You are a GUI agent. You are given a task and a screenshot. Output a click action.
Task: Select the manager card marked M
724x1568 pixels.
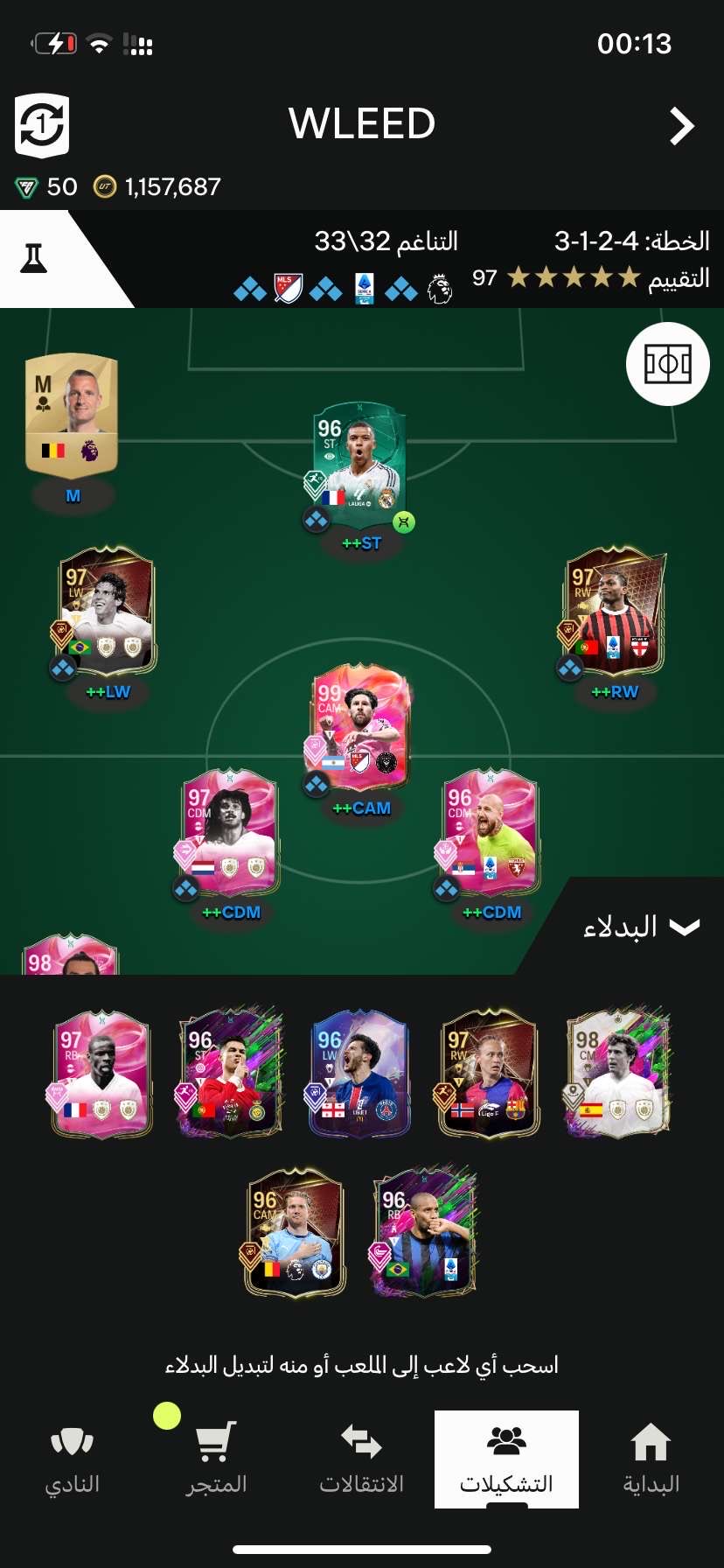pos(72,416)
